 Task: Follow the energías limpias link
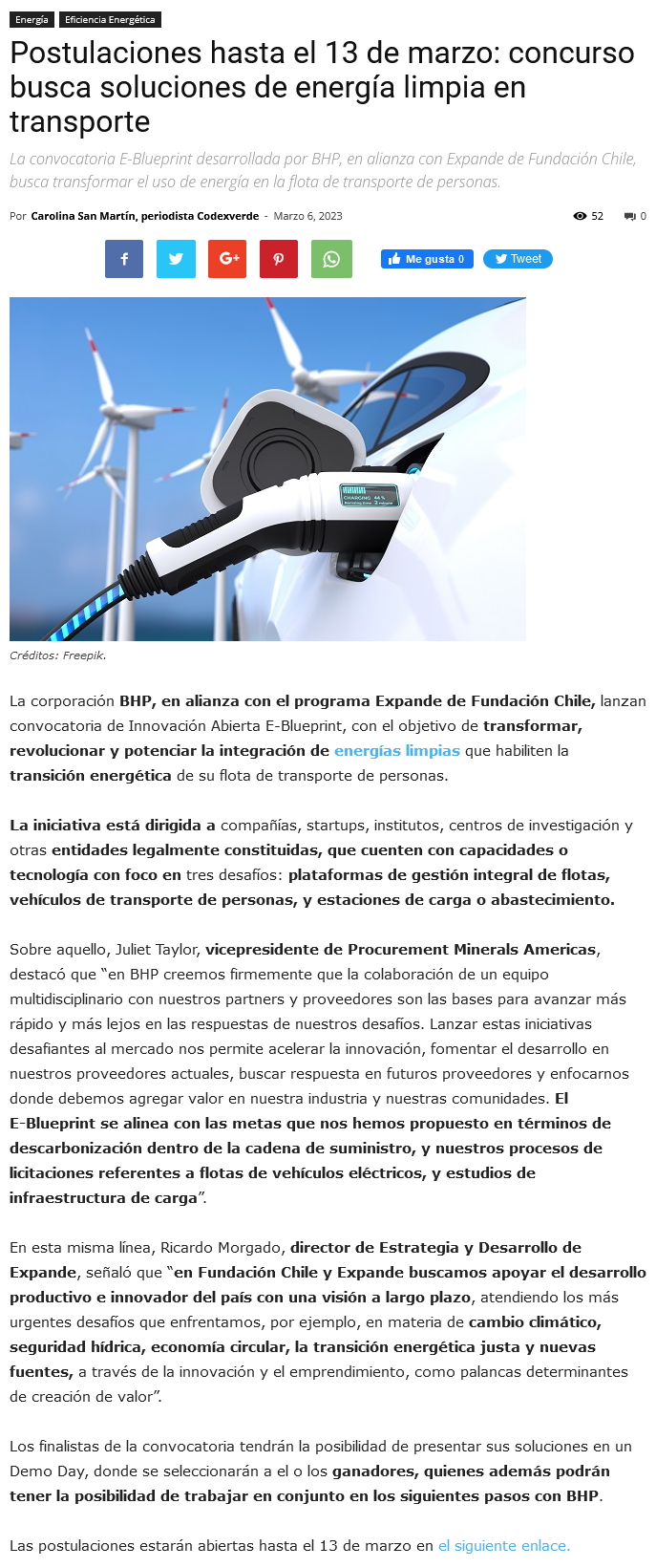coord(396,751)
